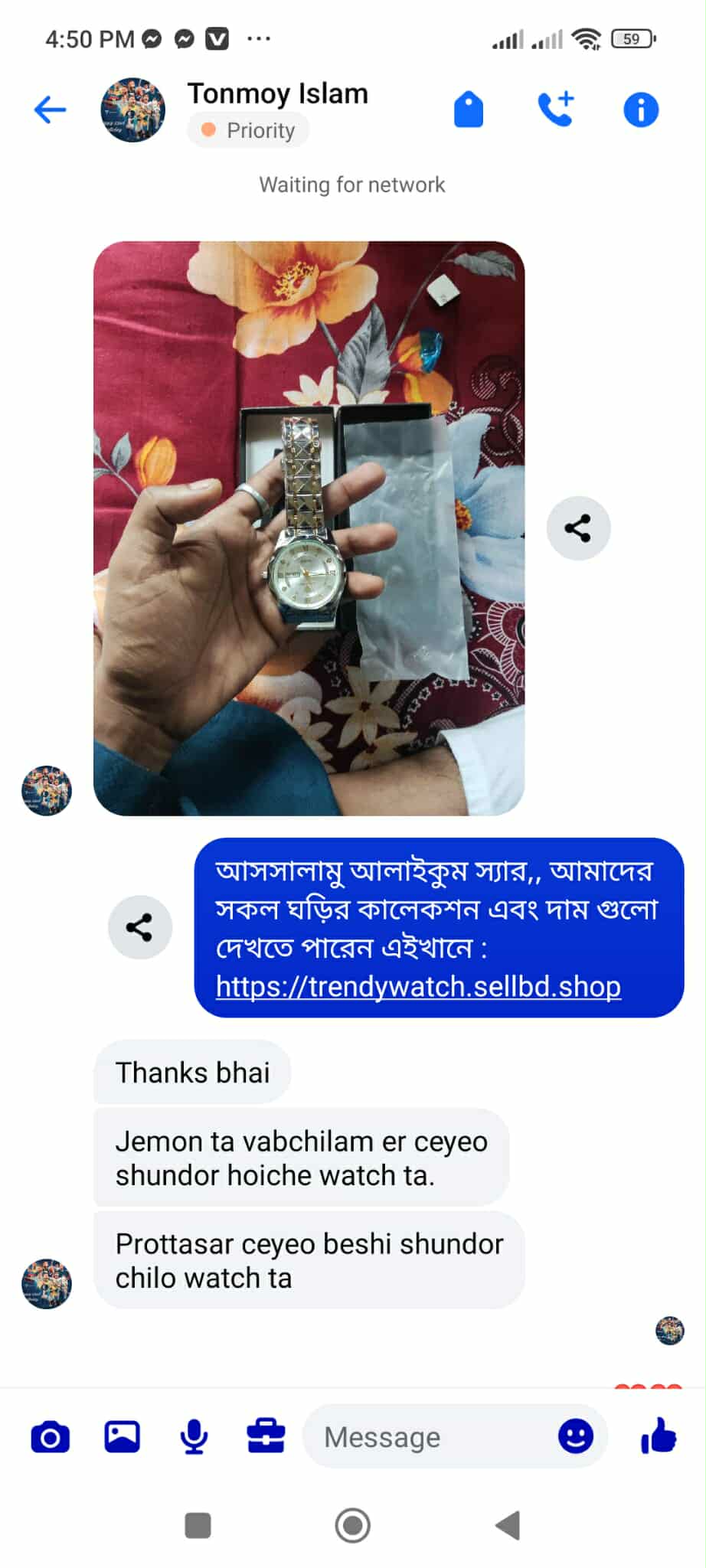Image resolution: width=706 pixels, height=1568 pixels.
Task: Record a voice message
Action: [x=194, y=1437]
